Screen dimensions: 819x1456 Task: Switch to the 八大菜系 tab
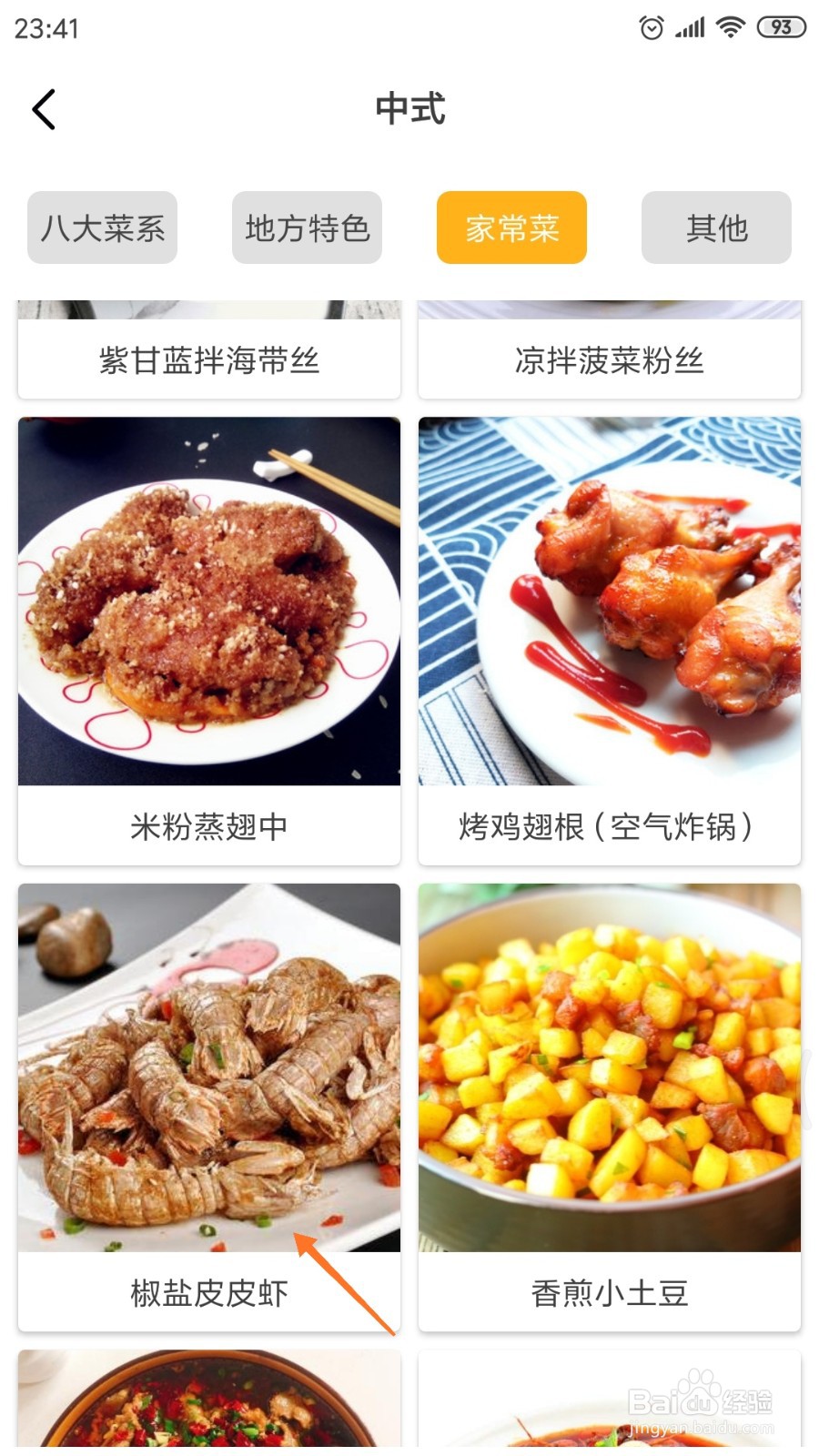102,227
